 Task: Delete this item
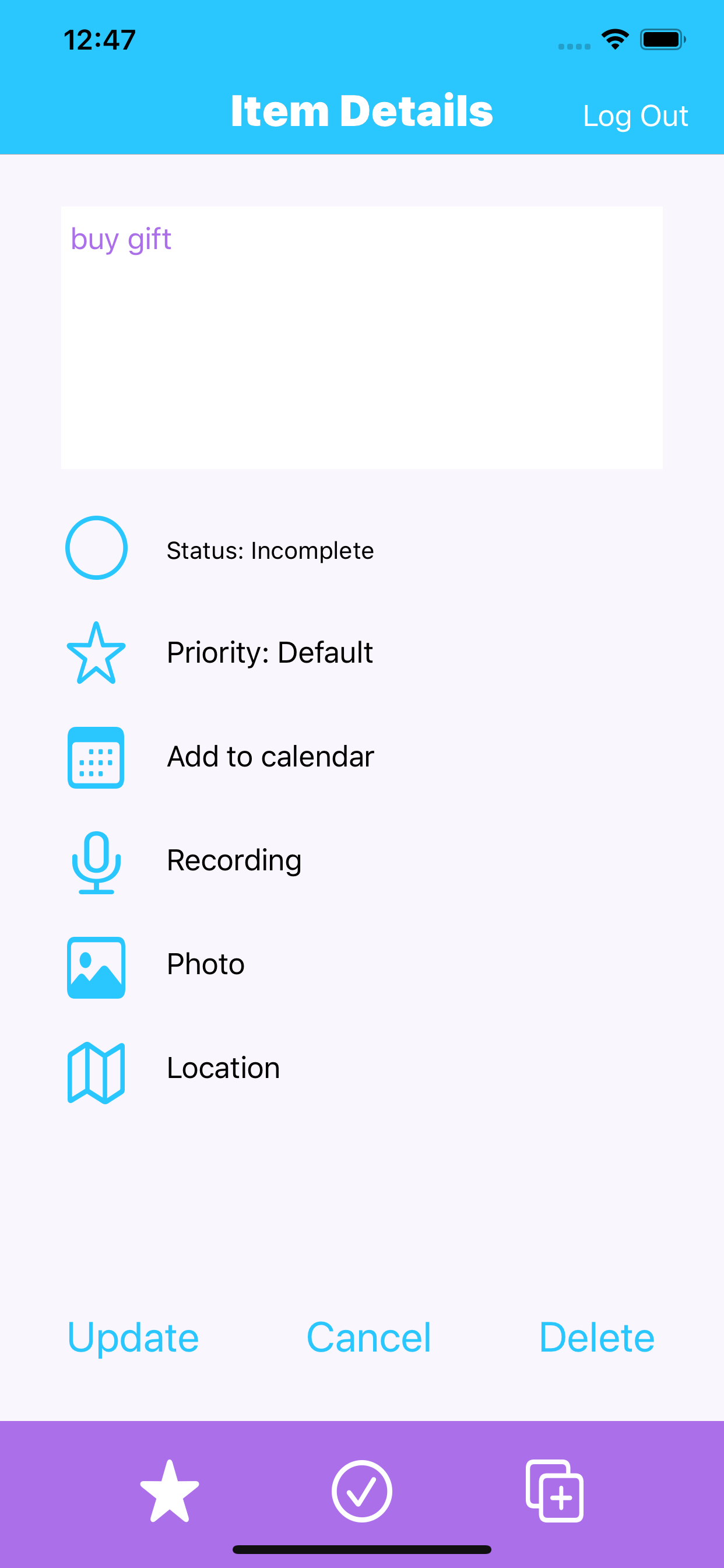click(597, 1338)
